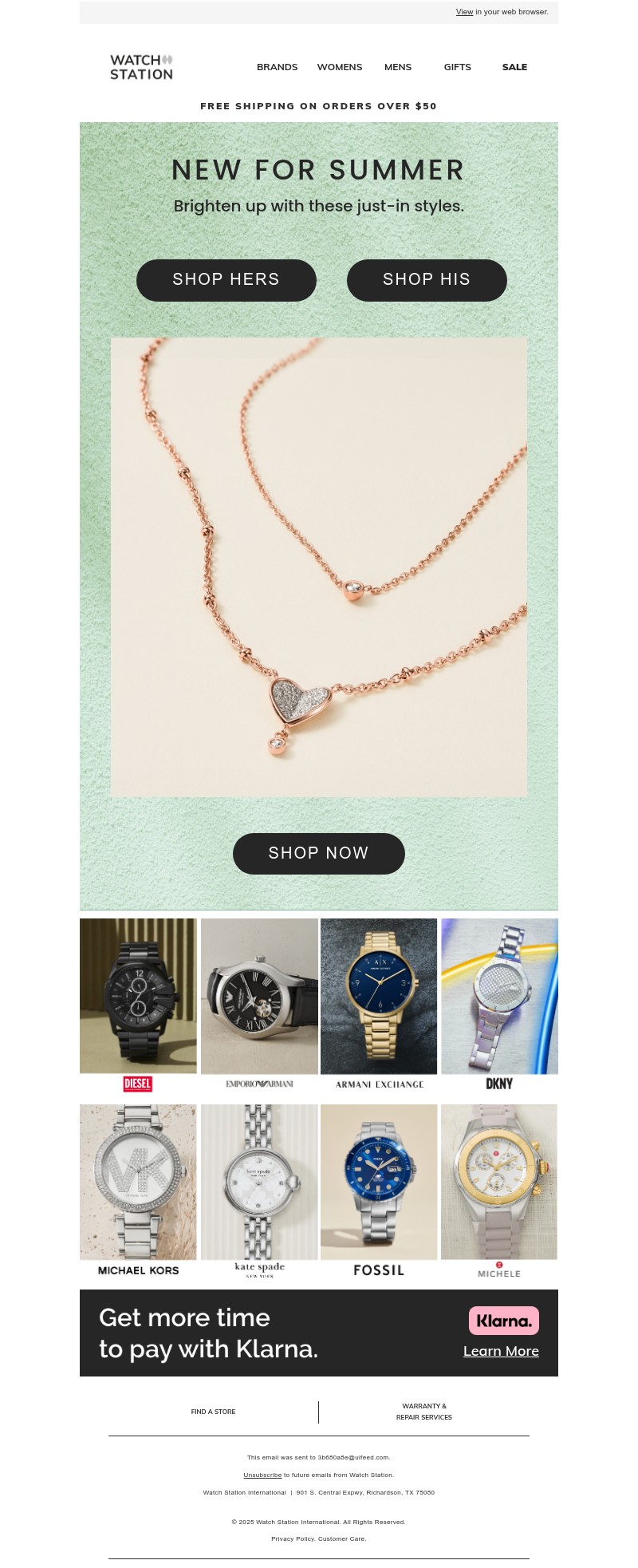Unsubscribe from Watch Station emails
This screenshot has width=638, height=1568.
pos(262,1475)
